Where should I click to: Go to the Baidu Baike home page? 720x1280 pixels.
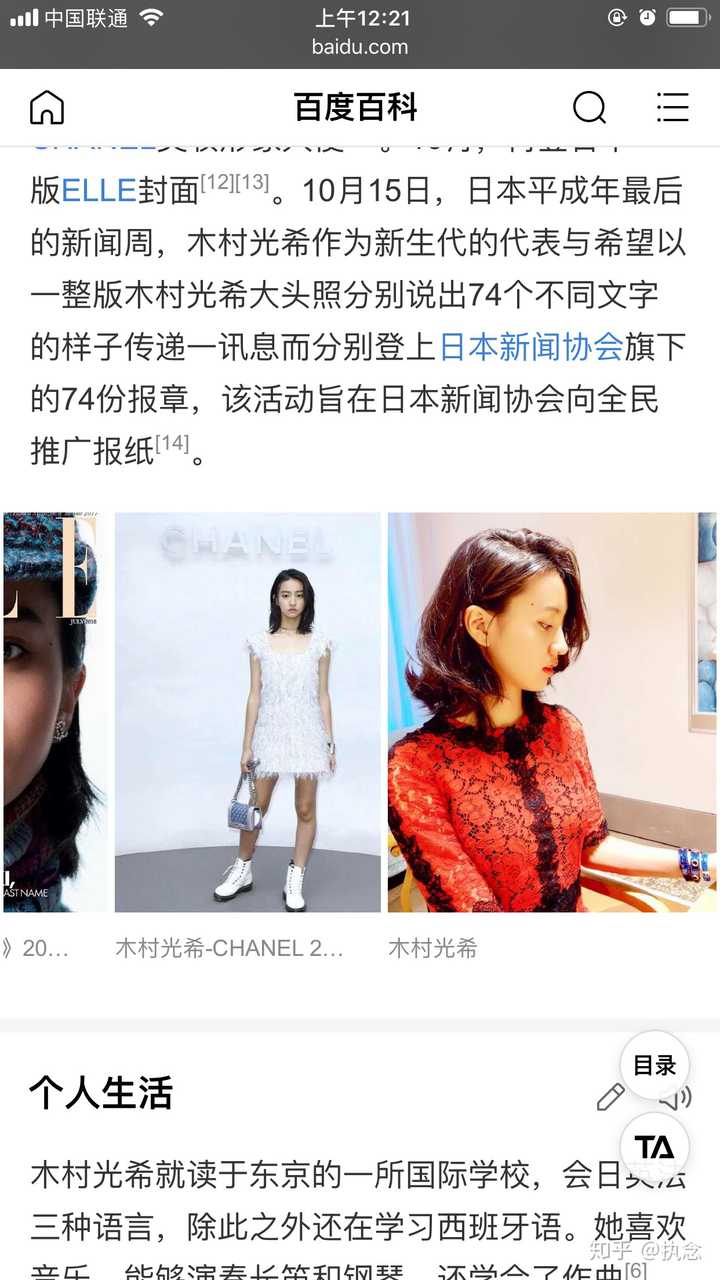click(x=47, y=107)
